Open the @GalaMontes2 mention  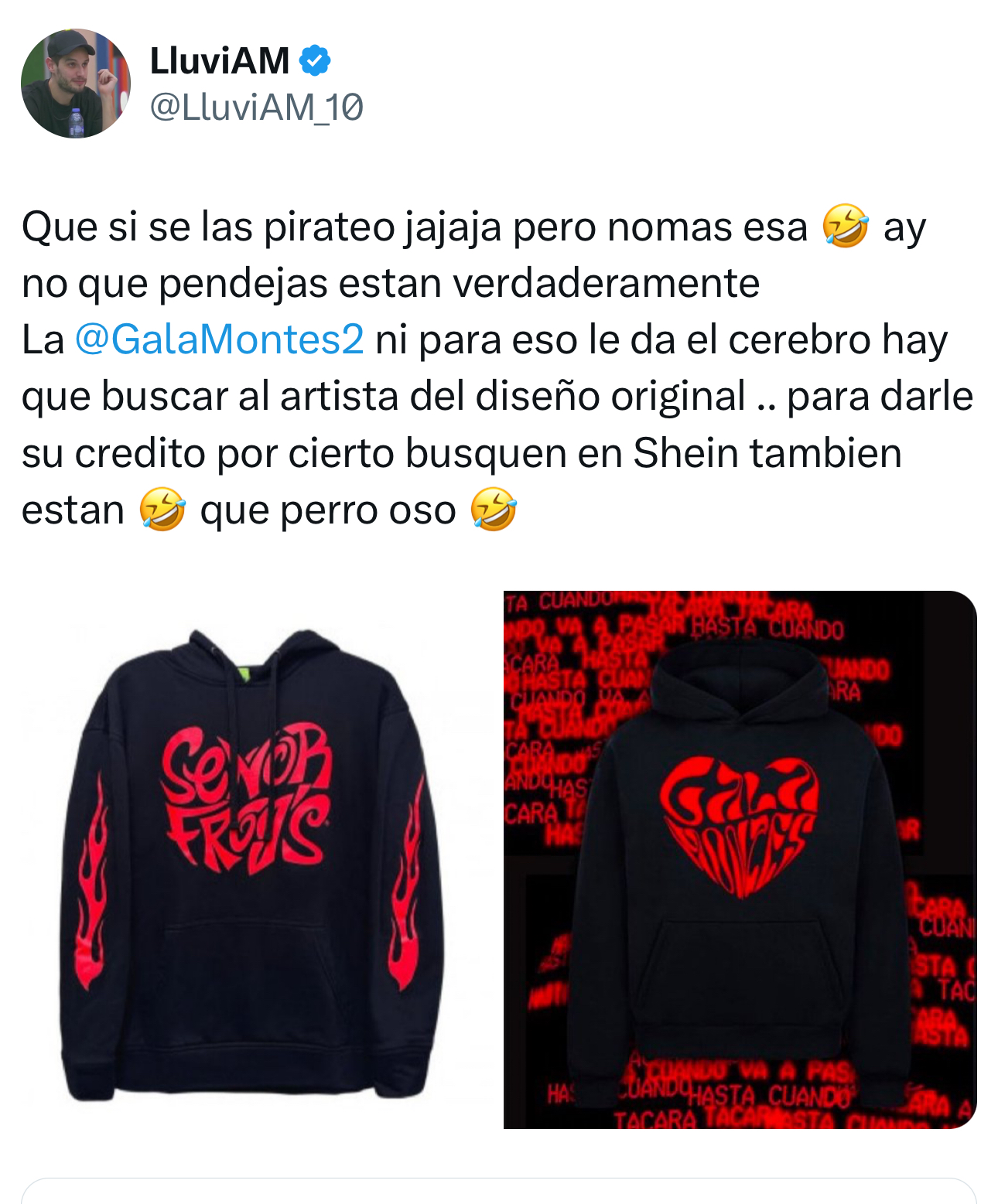pyautogui.click(x=219, y=339)
